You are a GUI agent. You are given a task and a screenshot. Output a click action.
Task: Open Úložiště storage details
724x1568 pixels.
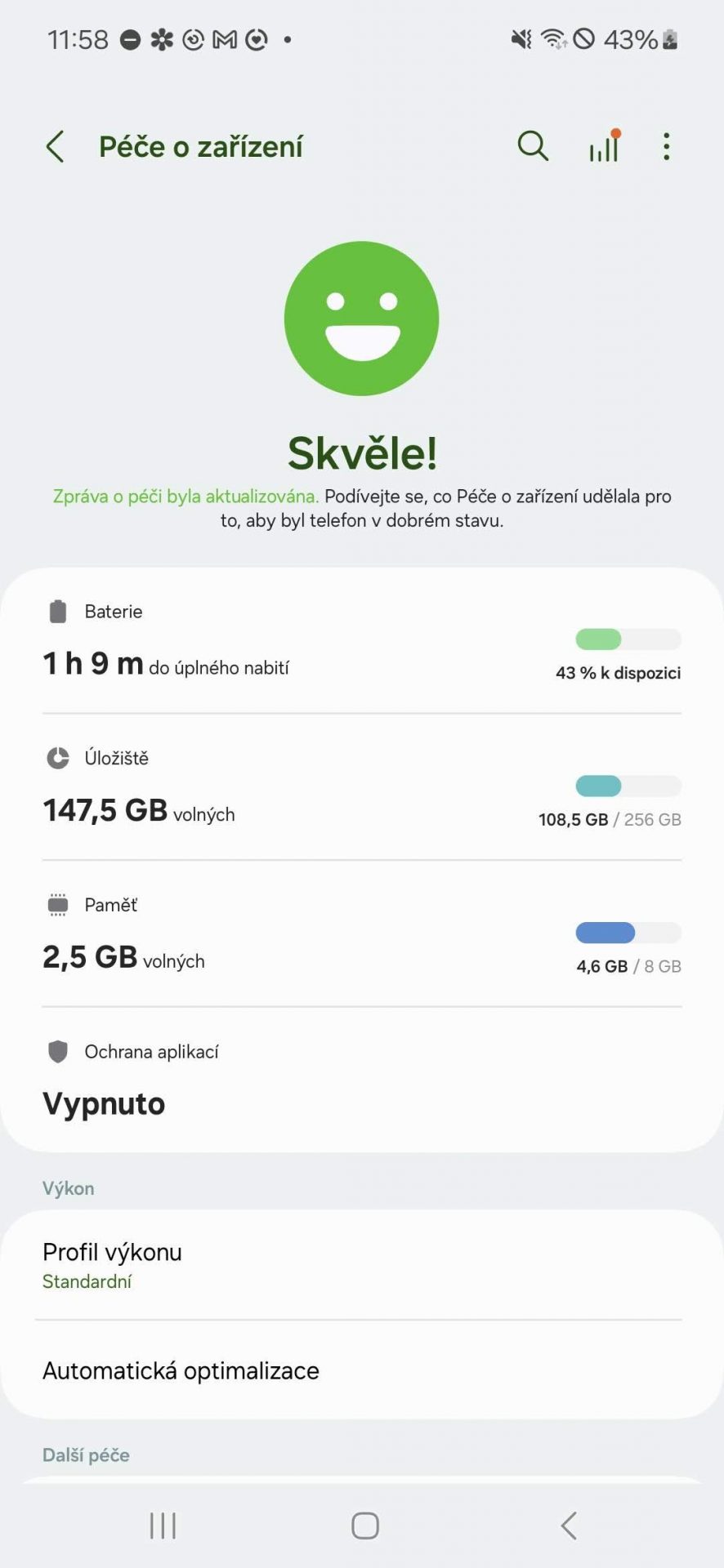tap(362, 787)
